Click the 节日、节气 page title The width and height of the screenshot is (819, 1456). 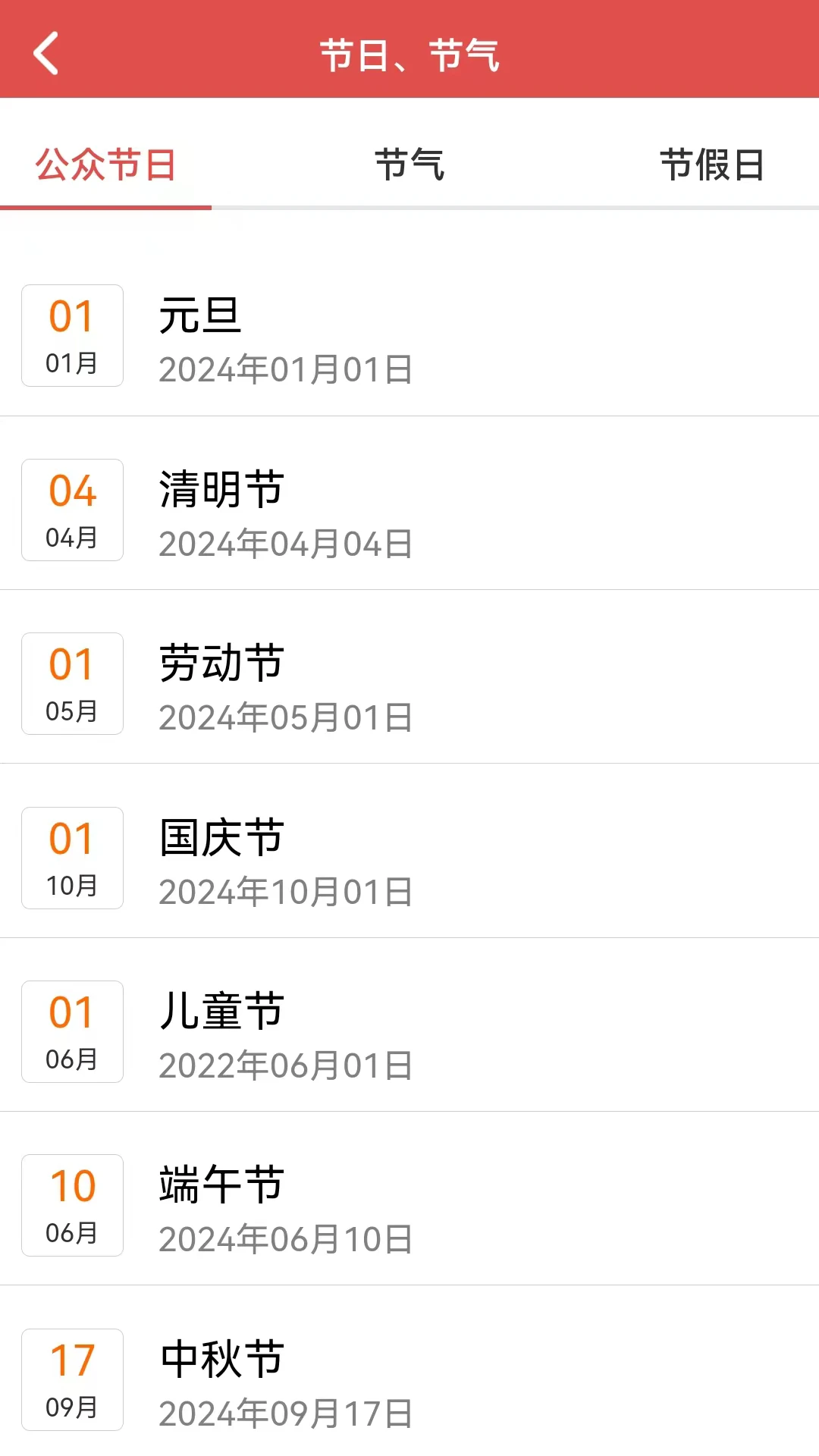tap(409, 55)
